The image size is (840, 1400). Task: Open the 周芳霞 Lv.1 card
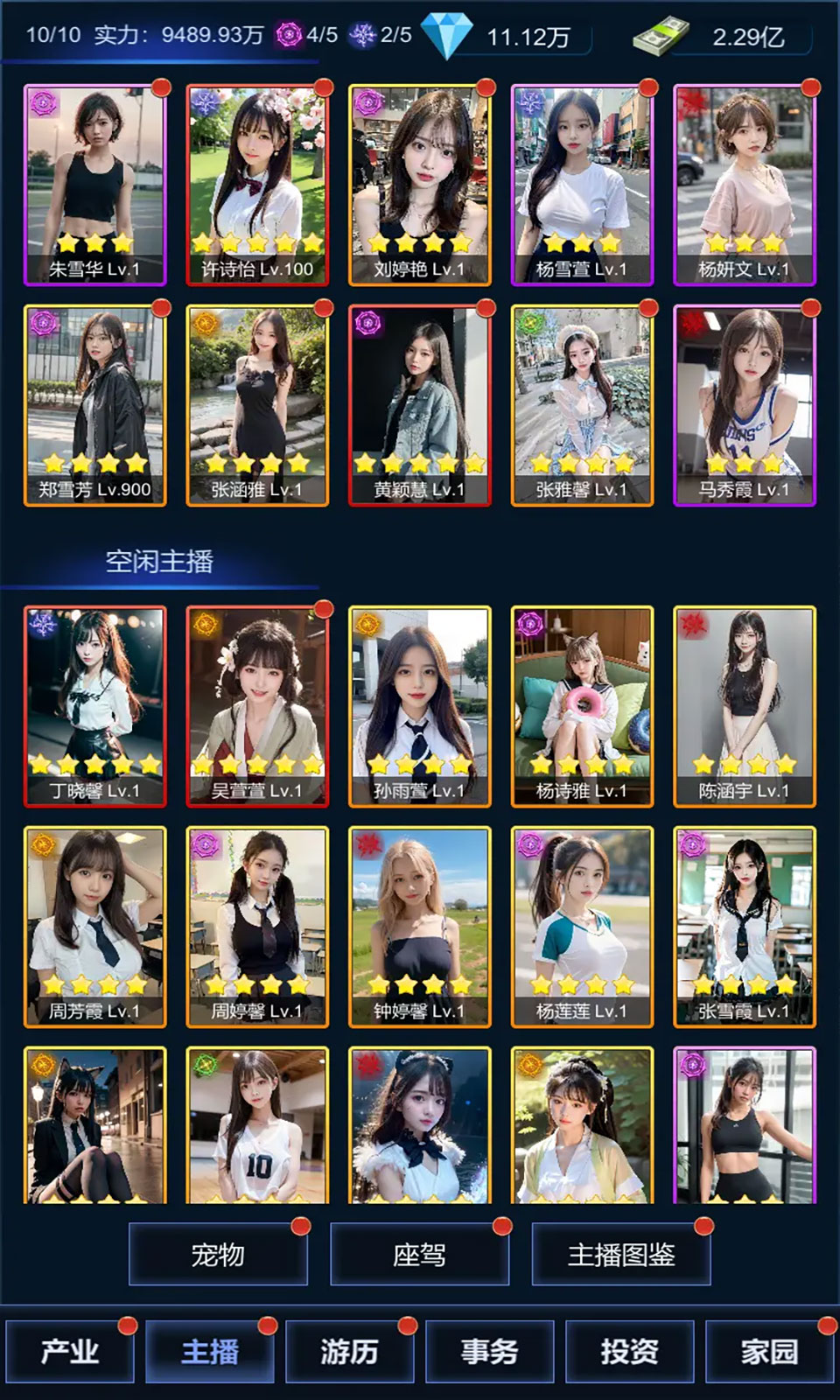pos(94,927)
